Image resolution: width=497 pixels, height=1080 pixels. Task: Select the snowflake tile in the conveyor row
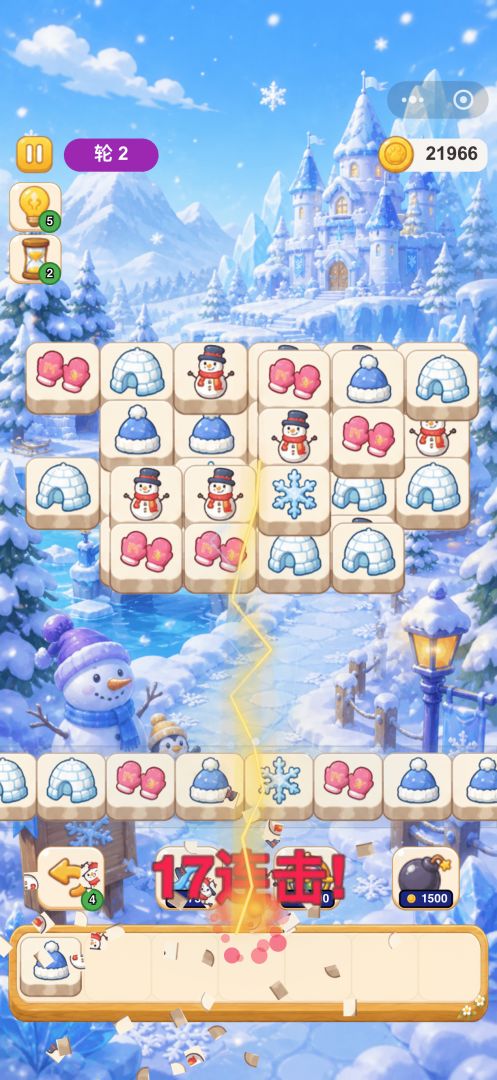pyautogui.click(x=279, y=784)
